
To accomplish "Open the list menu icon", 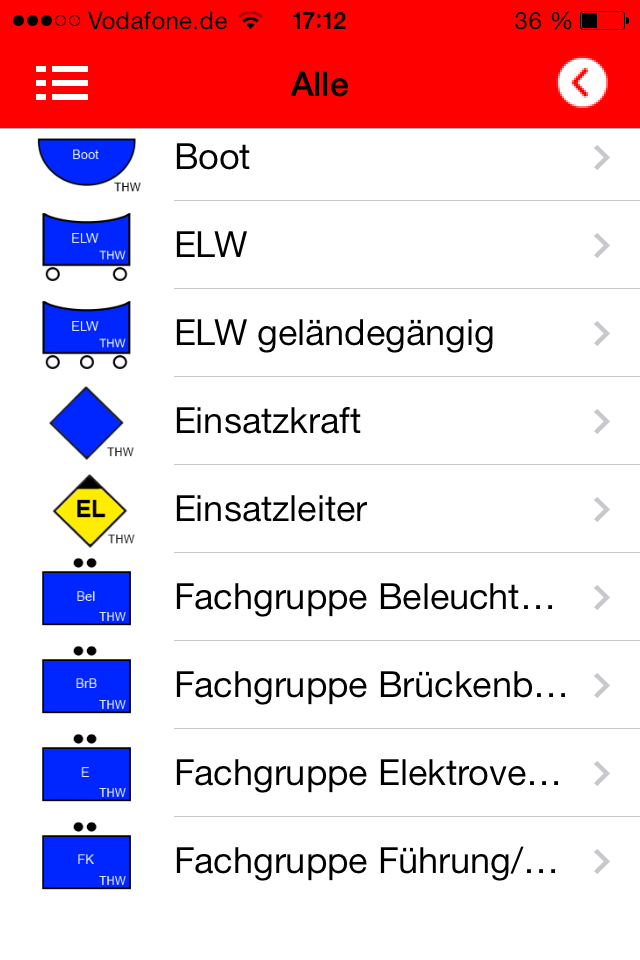I will (x=62, y=83).
